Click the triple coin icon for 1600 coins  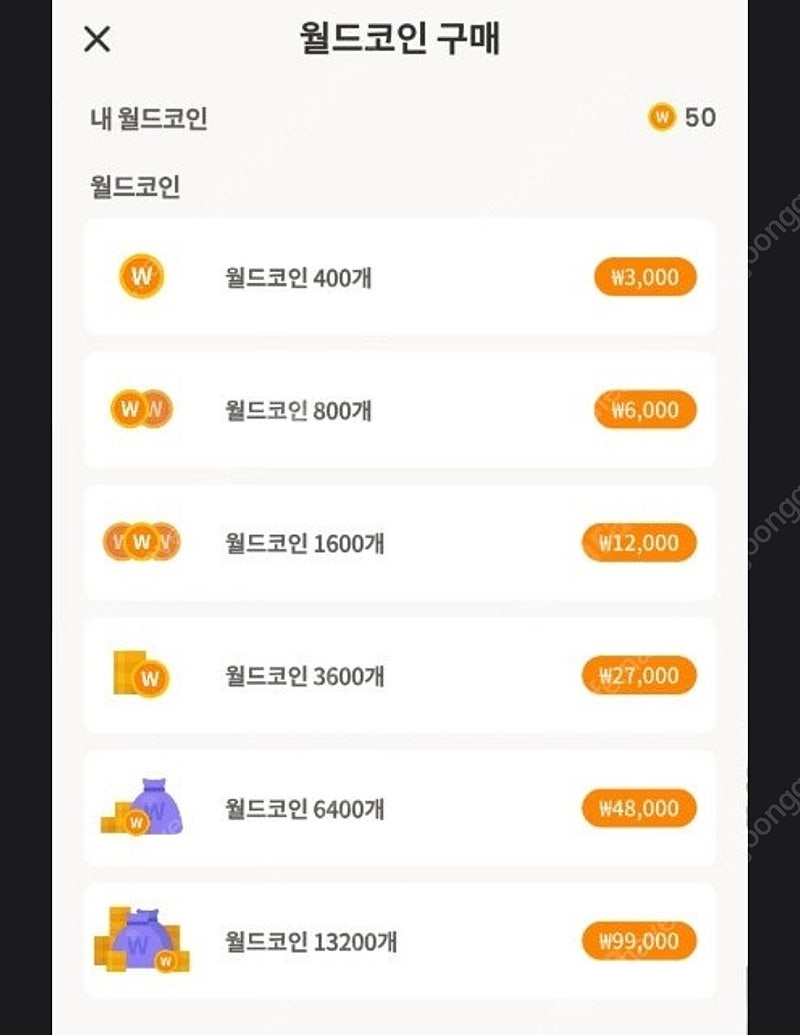click(x=140, y=542)
